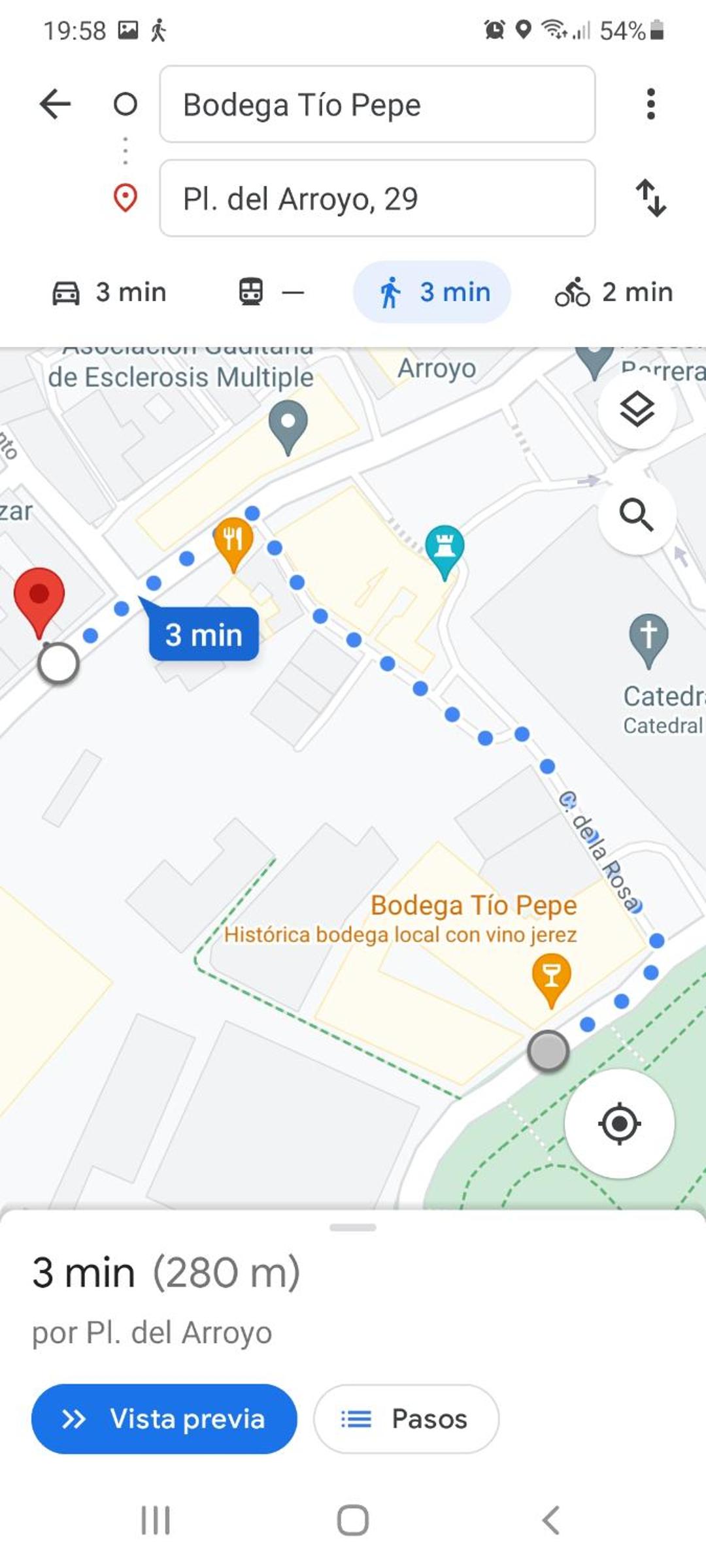Screen dimensions: 706x1568
Task: Select the walking 3 min mode
Action: click(432, 291)
